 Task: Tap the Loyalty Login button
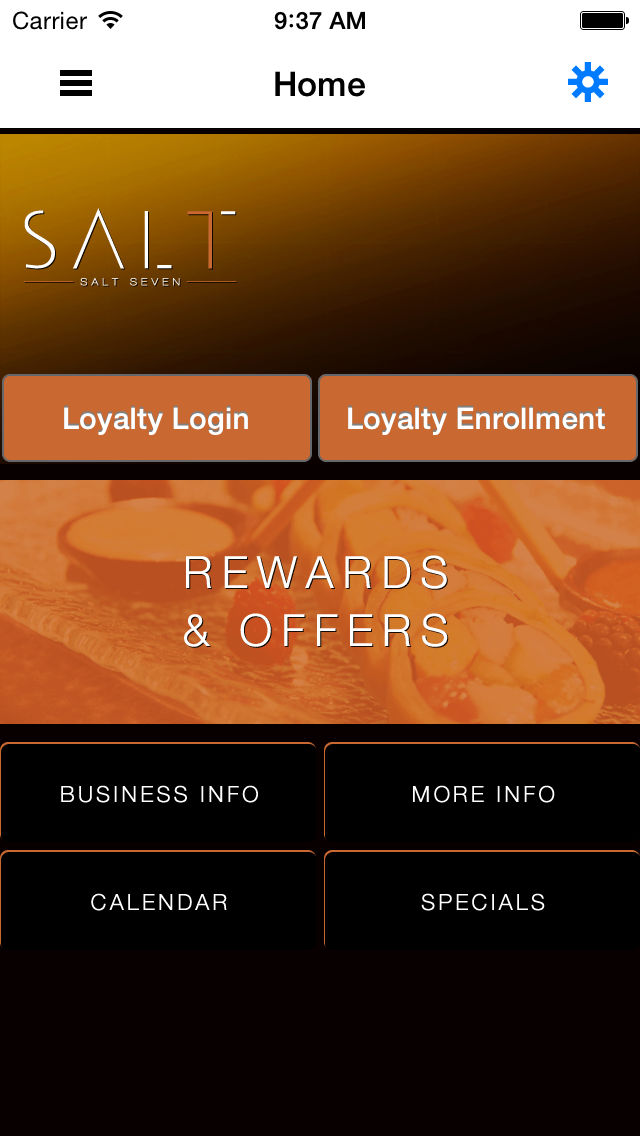tap(157, 418)
